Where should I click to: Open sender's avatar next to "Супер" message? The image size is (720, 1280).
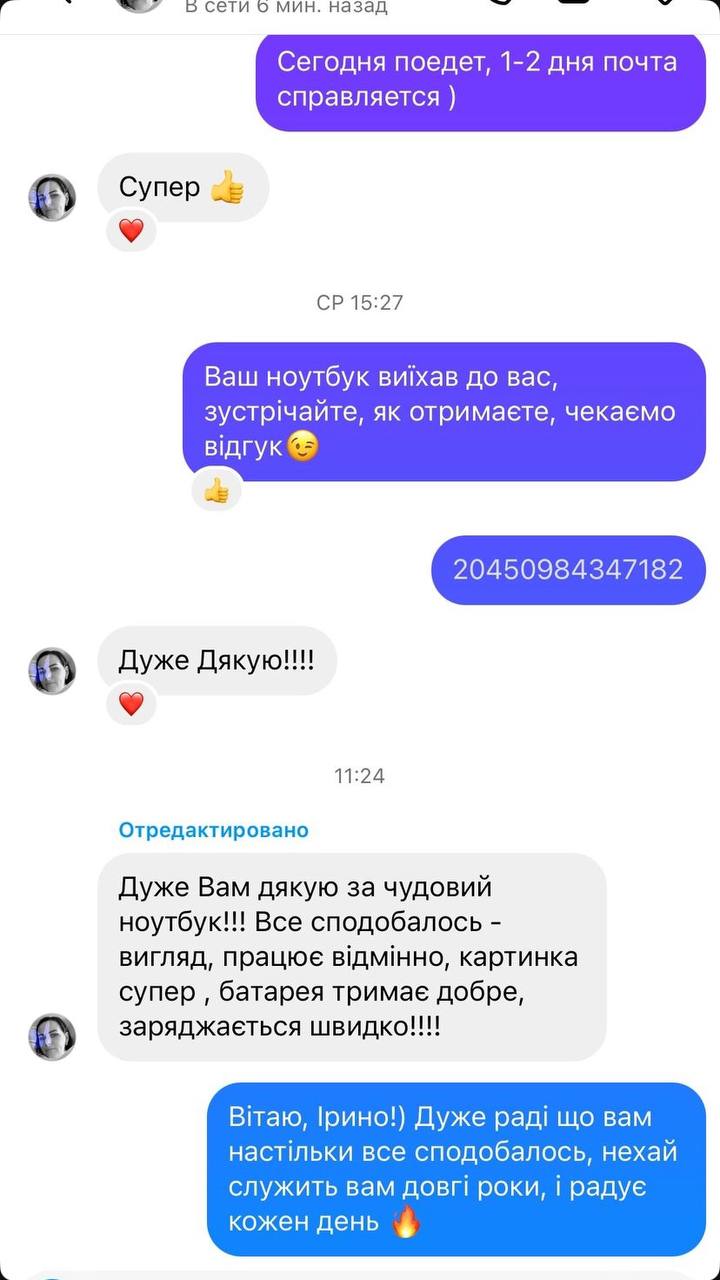click(x=52, y=197)
